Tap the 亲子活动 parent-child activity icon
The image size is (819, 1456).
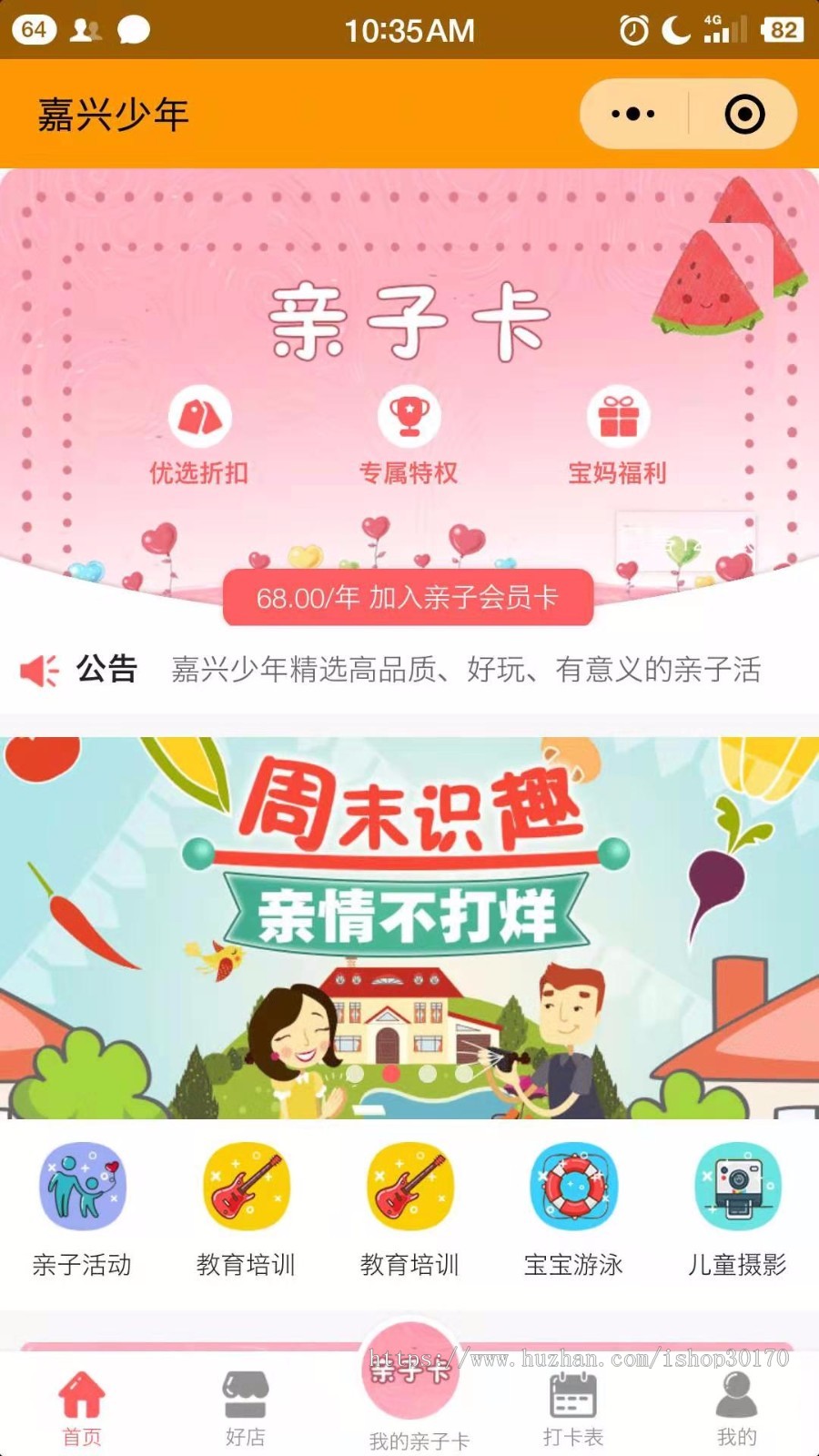pos(80,1188)
